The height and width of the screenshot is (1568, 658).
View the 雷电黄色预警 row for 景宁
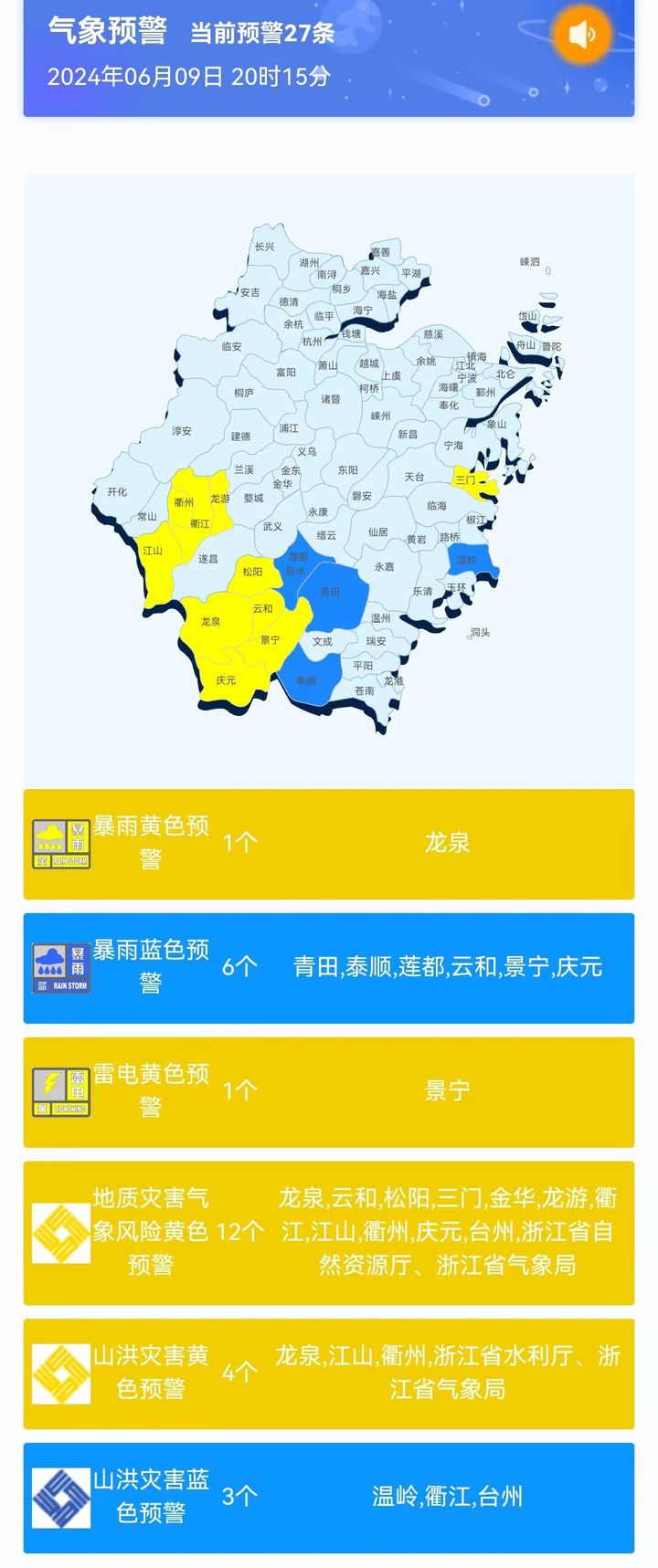(x=329, y=1091)
